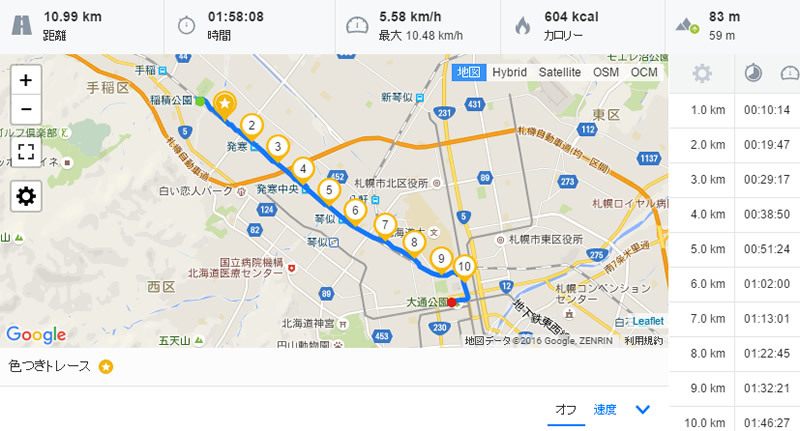Screen dimensions: 800x431
Task: Set colored trace to 速度
Action: tap(605, 410)
